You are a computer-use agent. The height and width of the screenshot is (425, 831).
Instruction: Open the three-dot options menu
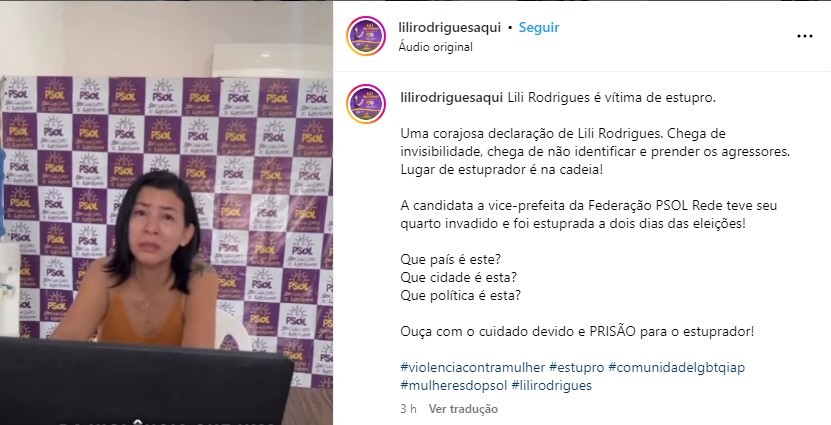pos(804,35)
